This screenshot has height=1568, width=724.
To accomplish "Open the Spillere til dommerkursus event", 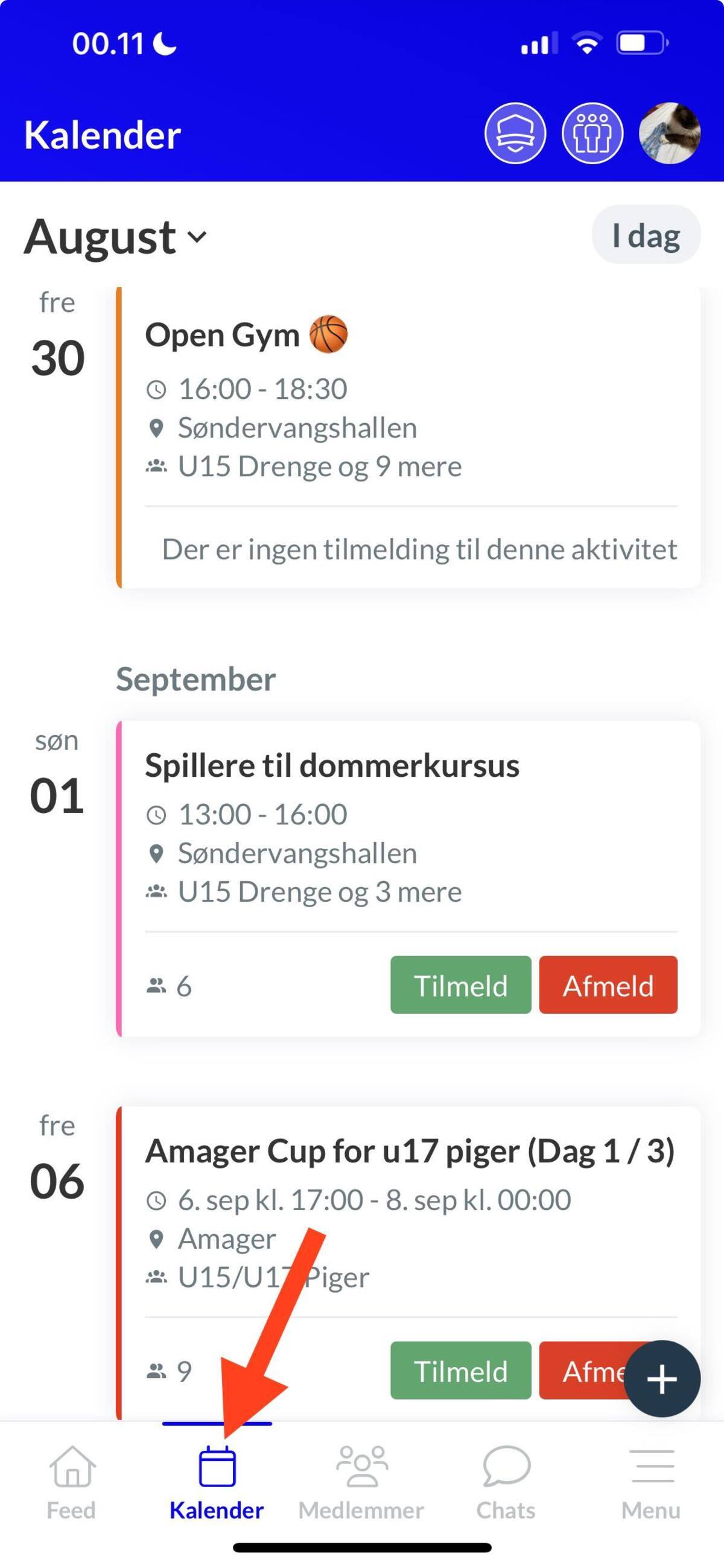I will click(408, 878).
